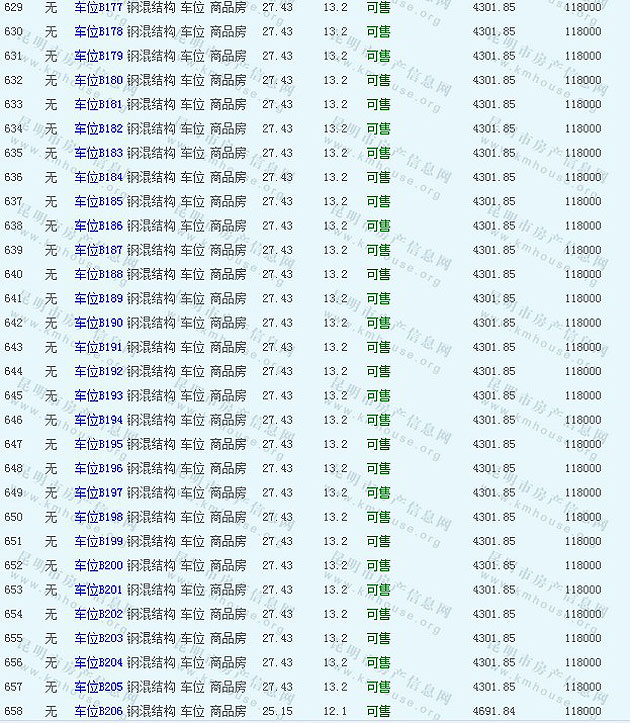View details for 车位B182
The height and width of the screenshot is (723, 630).
point(99,129)
